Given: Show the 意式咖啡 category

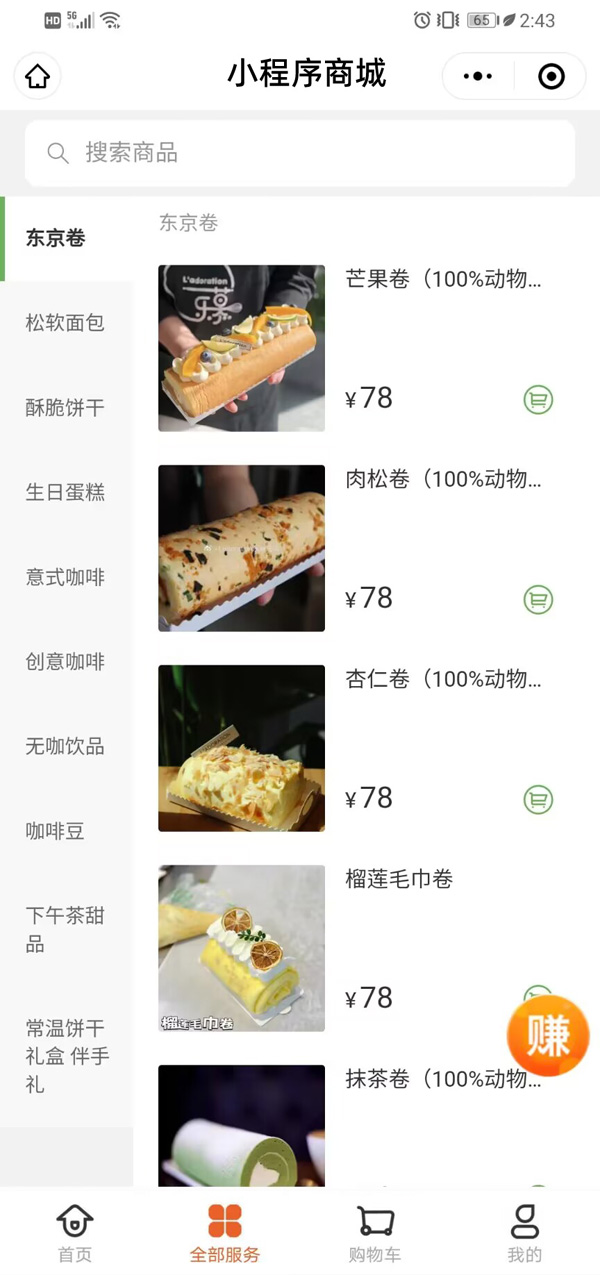Looking at the screenshot, I should (x=65, y=577).
